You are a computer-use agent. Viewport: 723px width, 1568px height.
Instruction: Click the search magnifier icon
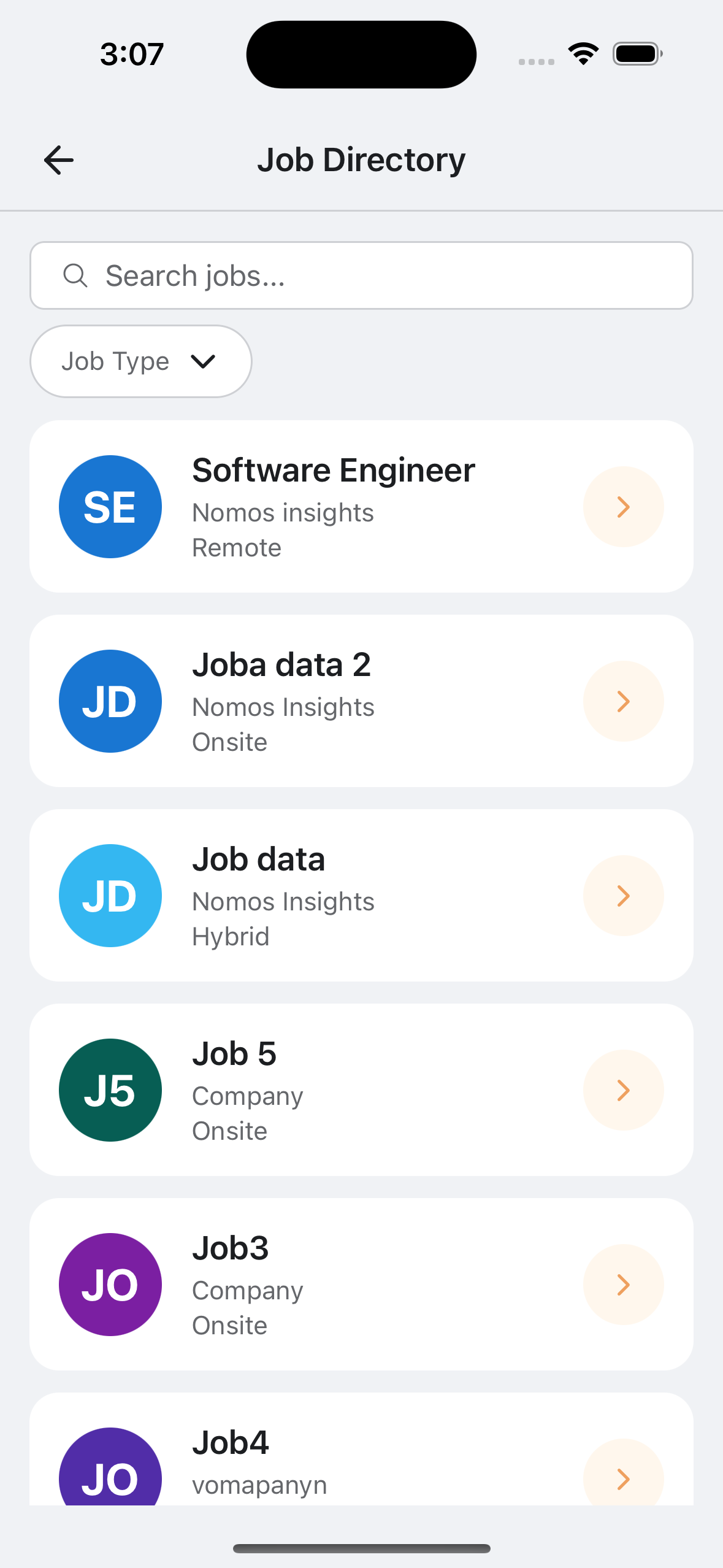coord(75,275)
